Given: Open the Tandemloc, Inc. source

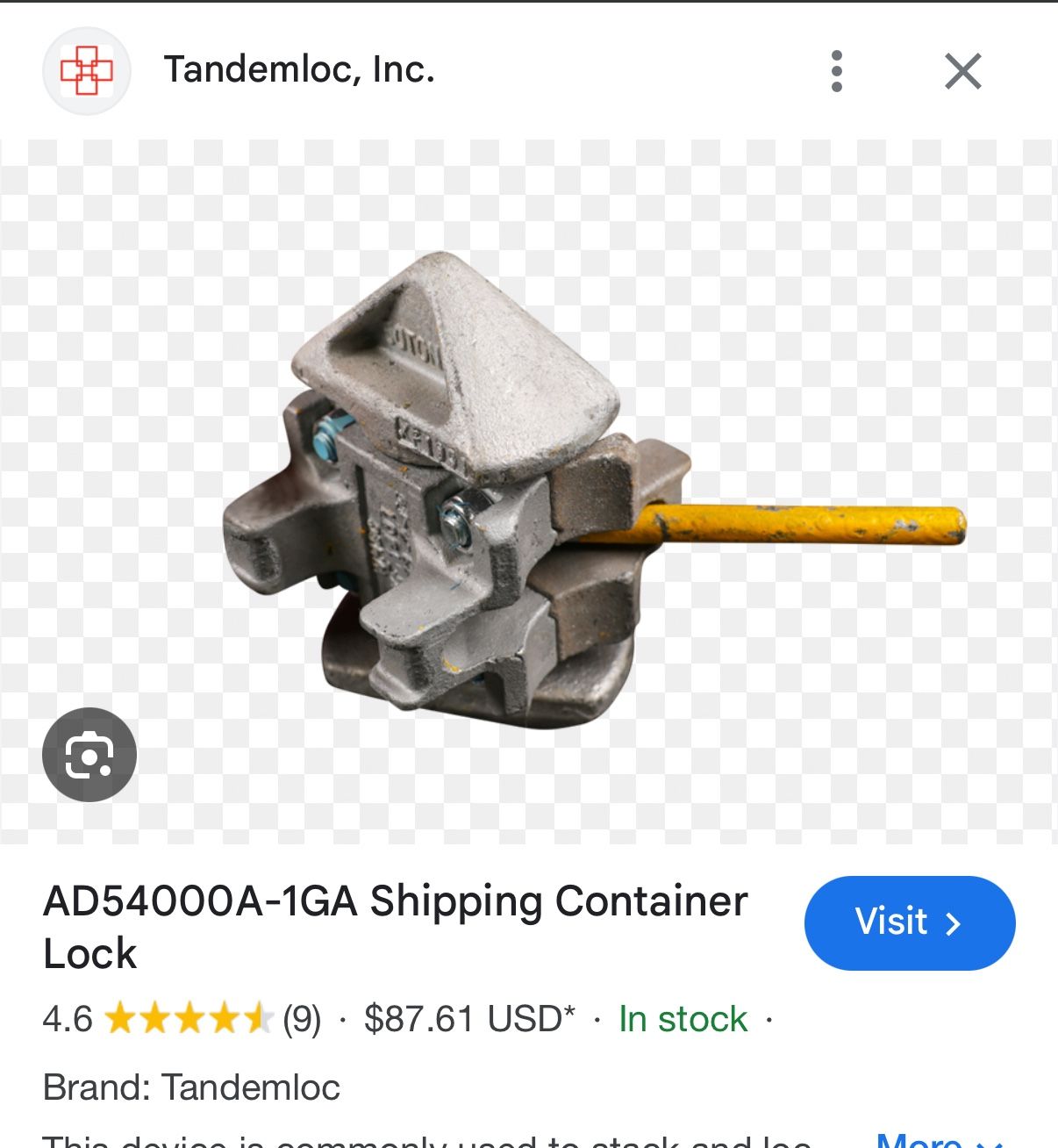Looking at the screenshot, I should [x=298, y=70].
